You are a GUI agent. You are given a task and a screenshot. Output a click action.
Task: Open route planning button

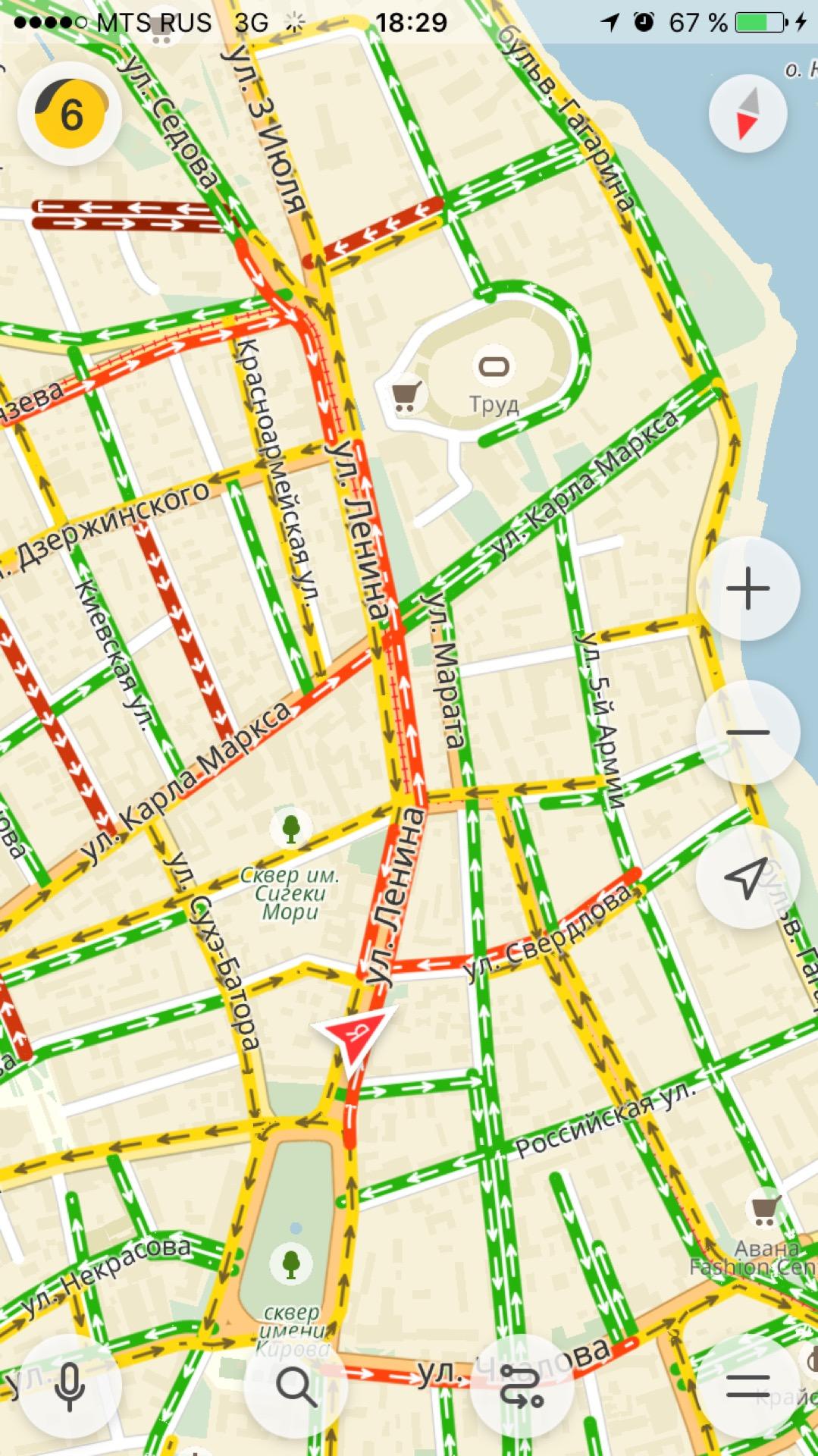pos(522,1387)
